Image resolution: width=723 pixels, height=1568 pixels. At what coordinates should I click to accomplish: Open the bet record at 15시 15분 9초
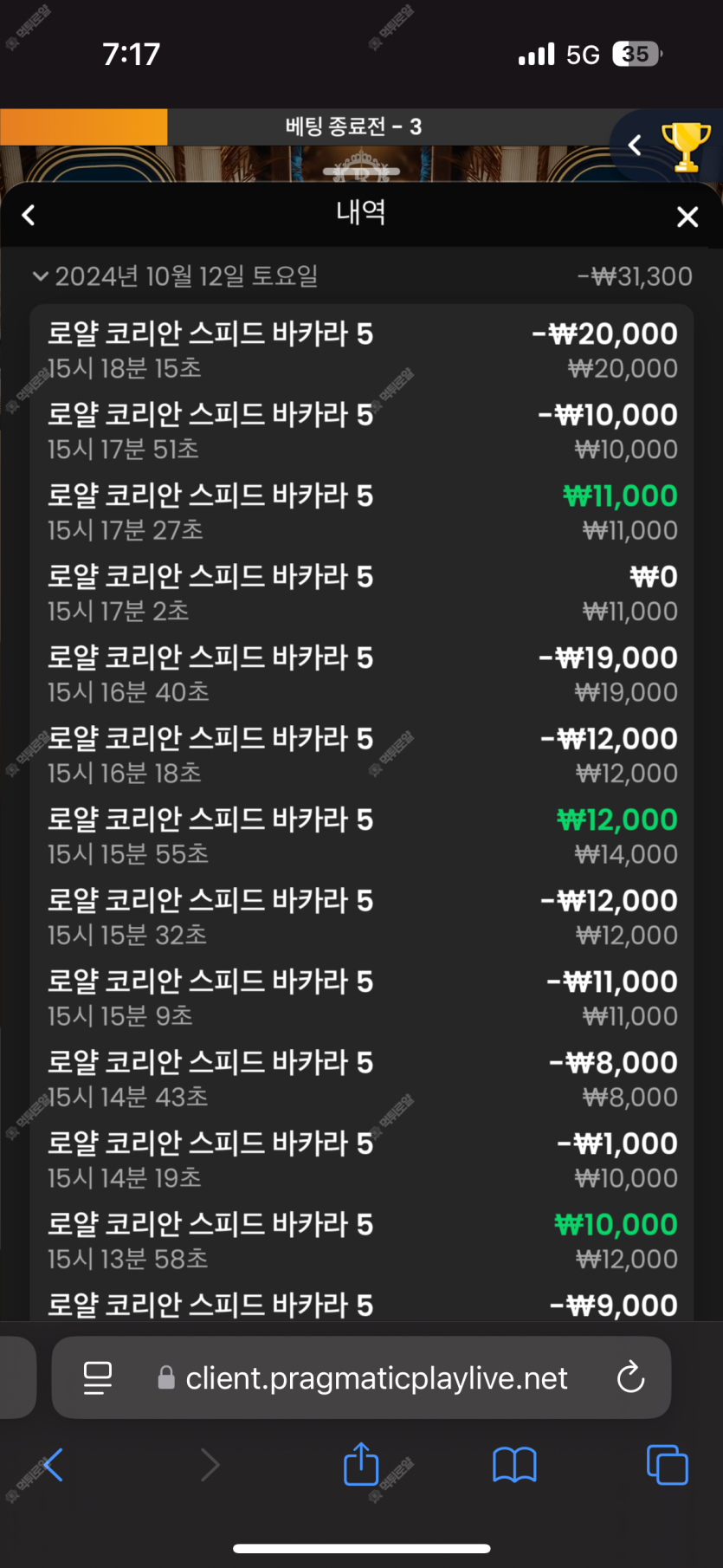(362, 997)
